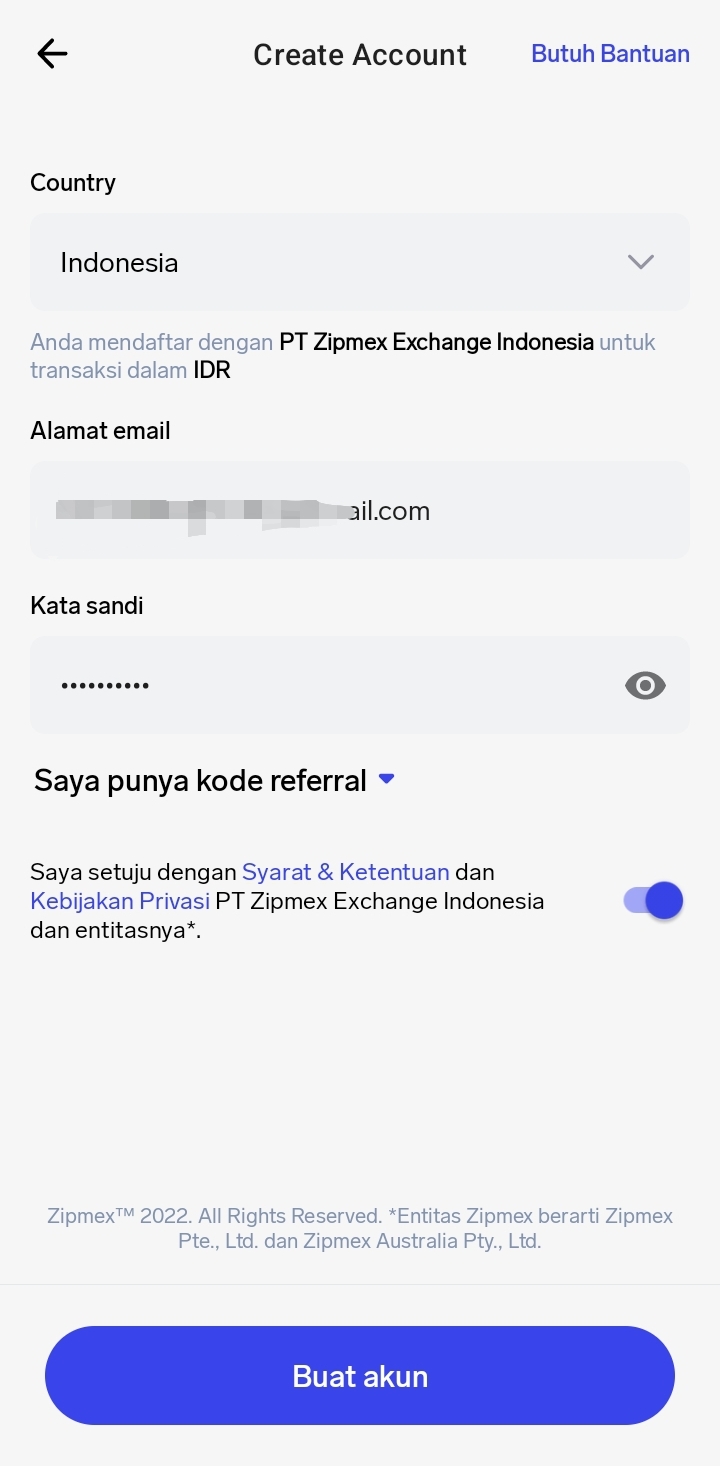Open the Country dropdown showing Indonesia
The width and height of the screenshot is (720, 1466).
point(360,262)
